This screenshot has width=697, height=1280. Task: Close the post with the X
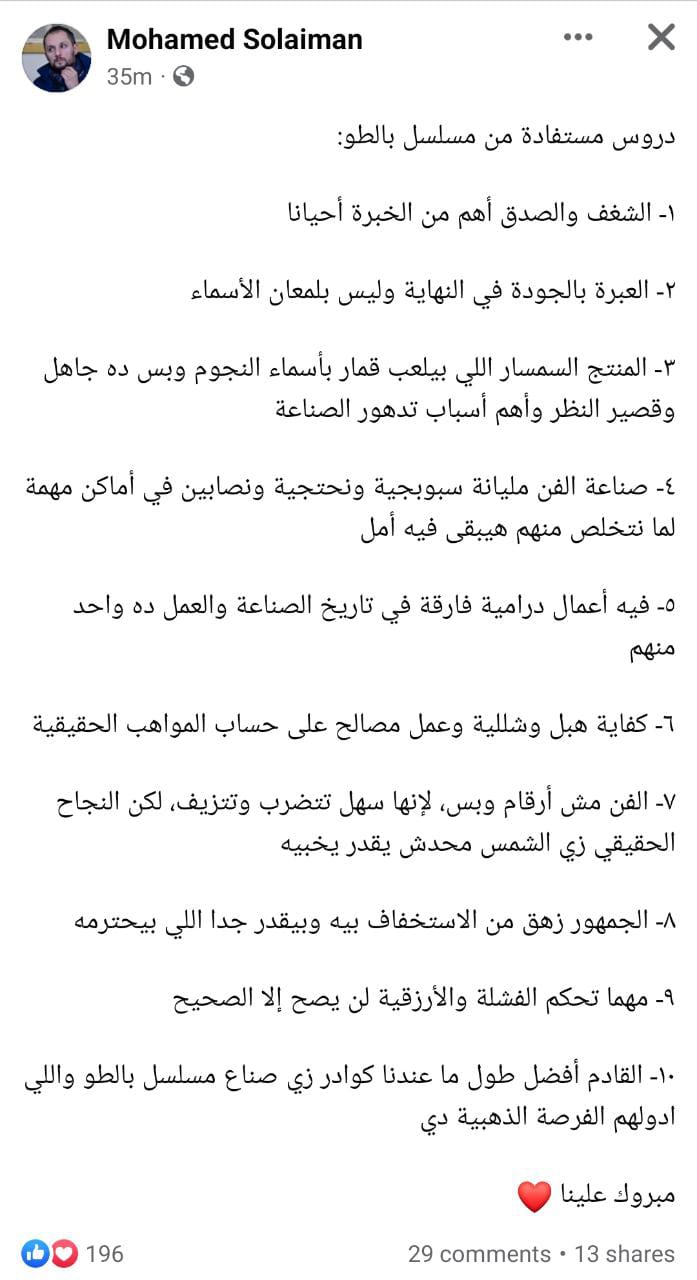tap(661, 38)
